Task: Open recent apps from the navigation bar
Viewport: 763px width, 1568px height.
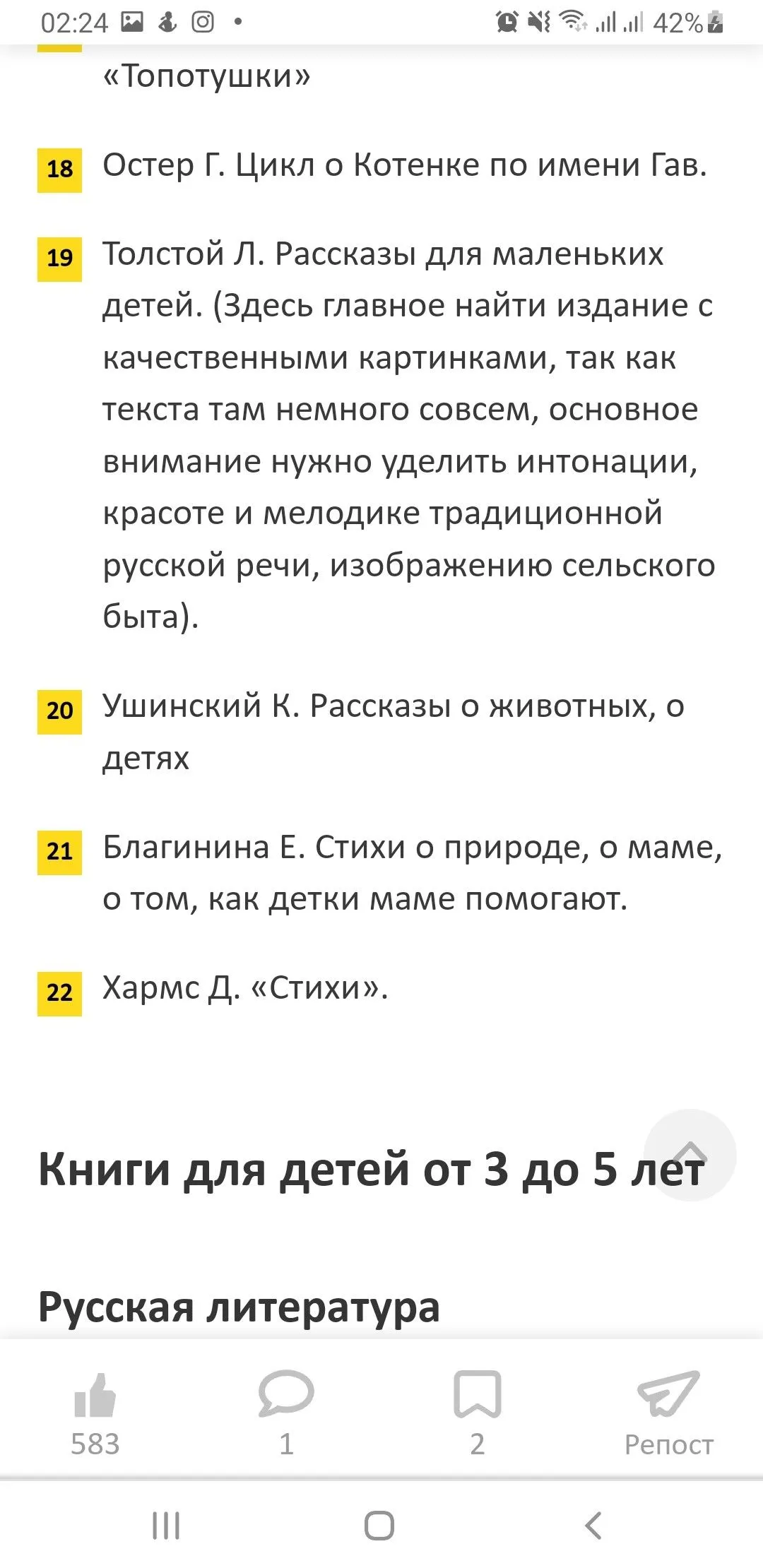Action: coord(167,1525)
